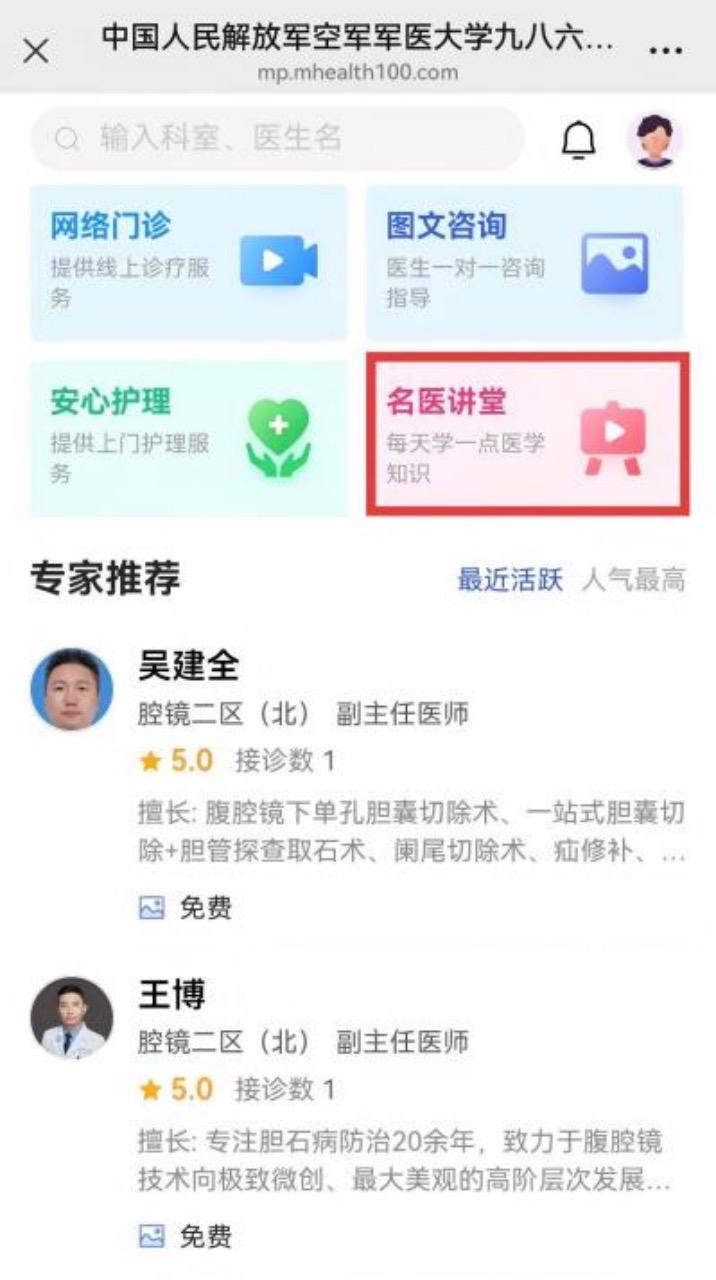Screen dimensions: 716x1280
Task: Switch to the 最近活跃 tab
Action: (510, 580)
